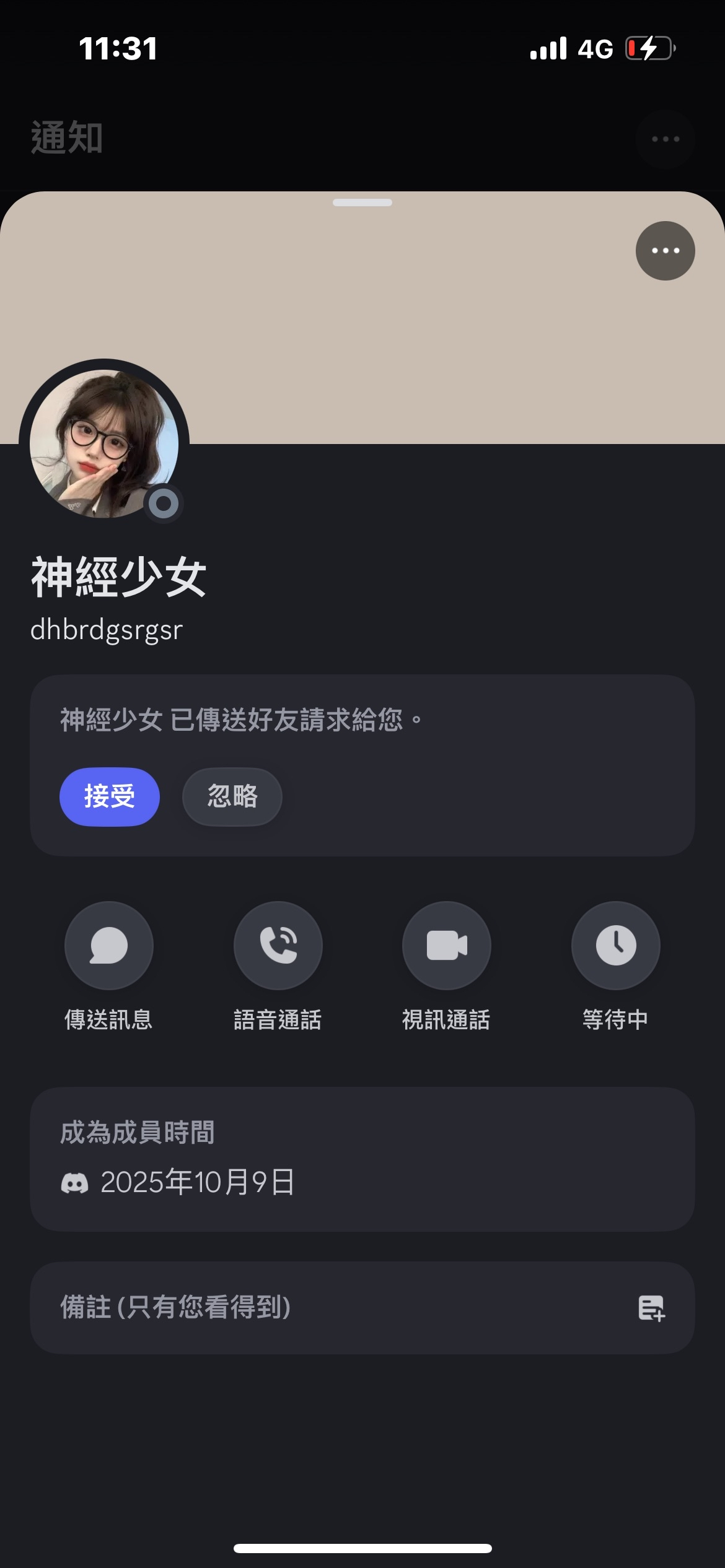Open the profile overflow menu on the banner
Screen dimensions: 725x1568
[x=665, y=251]
